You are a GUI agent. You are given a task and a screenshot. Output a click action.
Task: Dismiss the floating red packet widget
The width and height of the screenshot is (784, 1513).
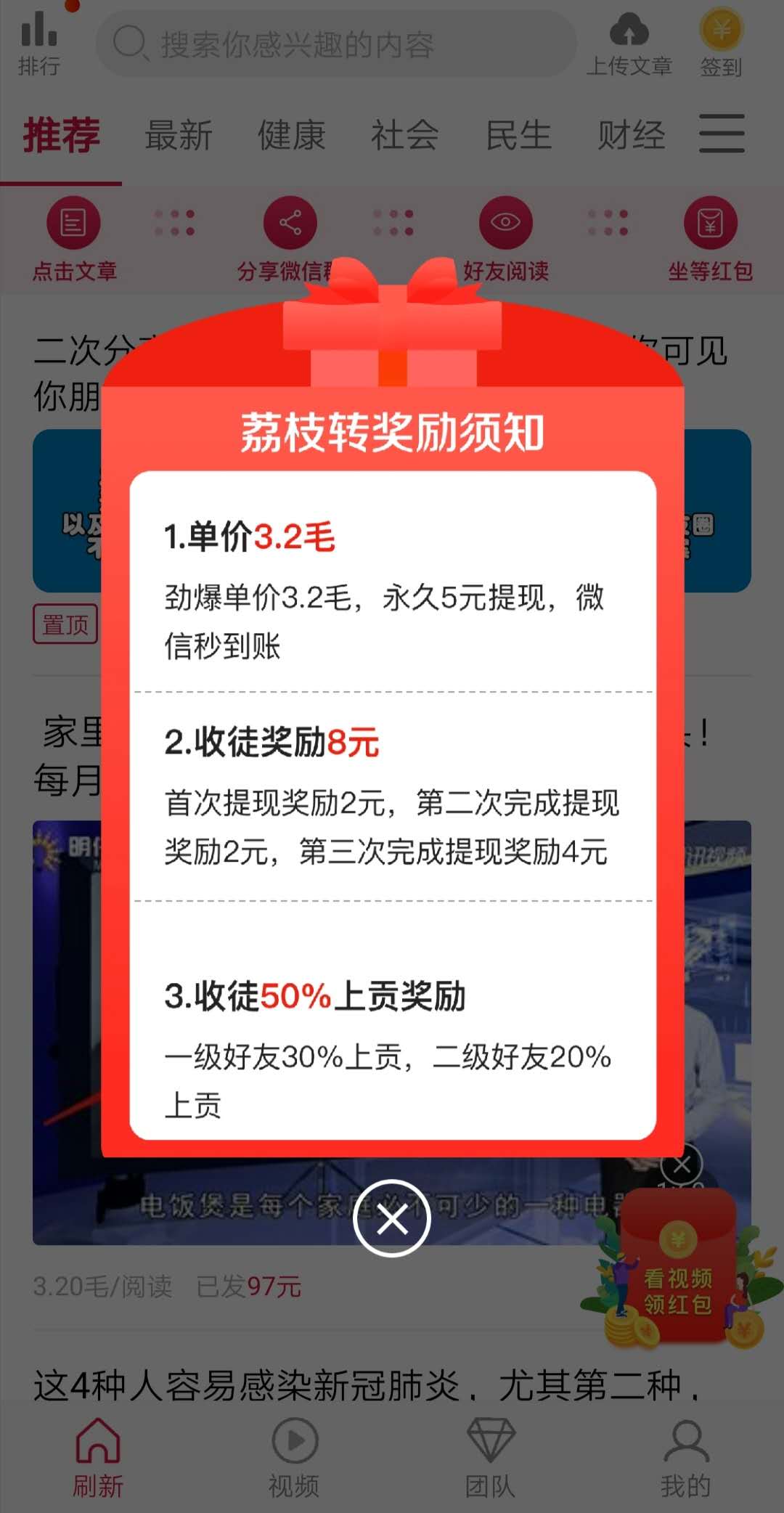[682, 1165]
